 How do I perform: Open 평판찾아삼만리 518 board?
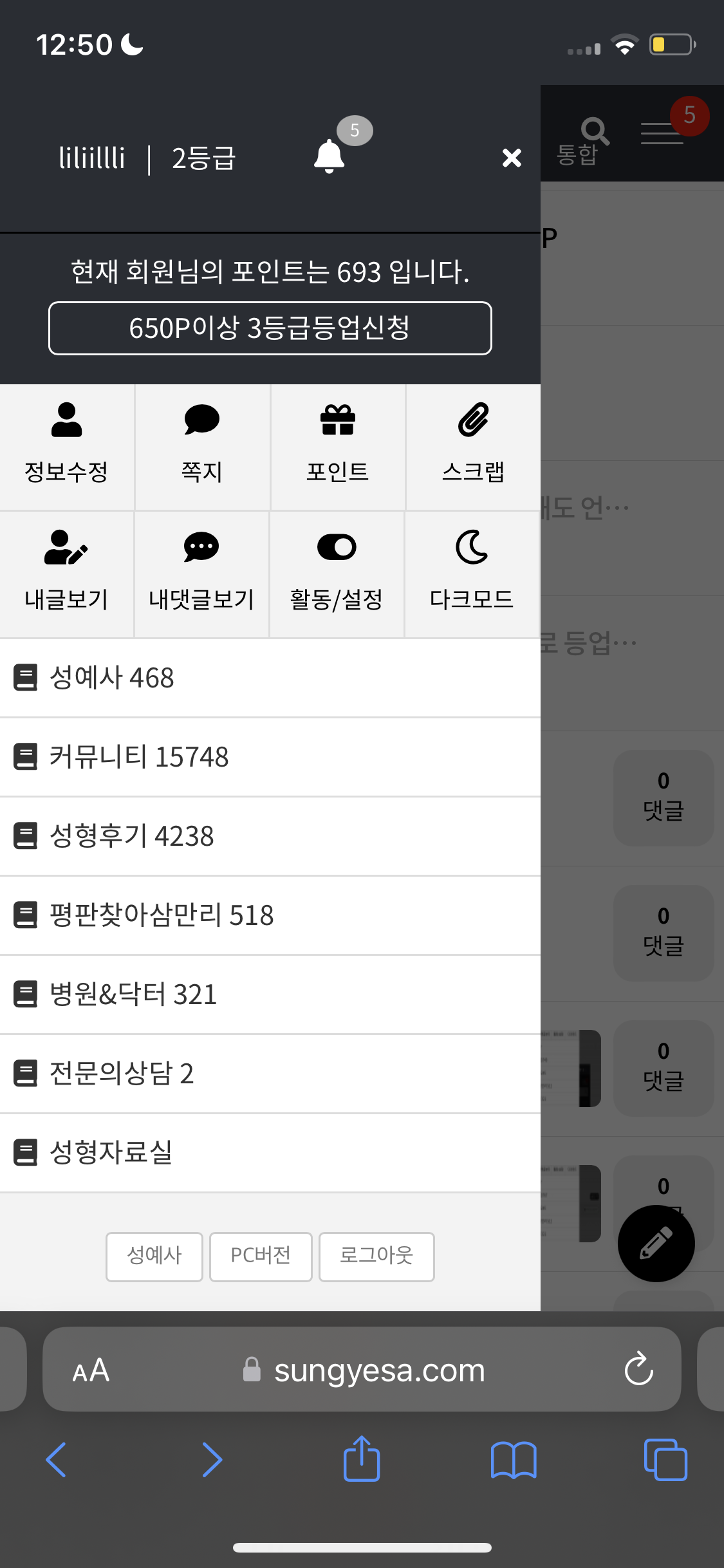click(270, 915)
